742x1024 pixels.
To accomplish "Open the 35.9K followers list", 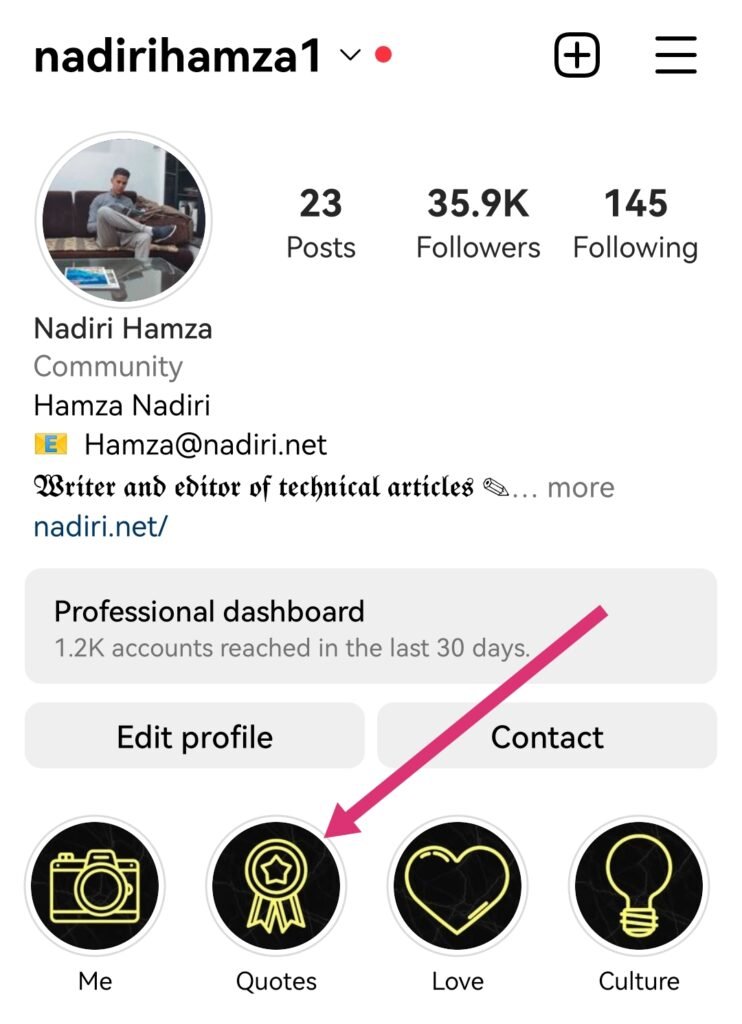I will click(x=478, y=223).
